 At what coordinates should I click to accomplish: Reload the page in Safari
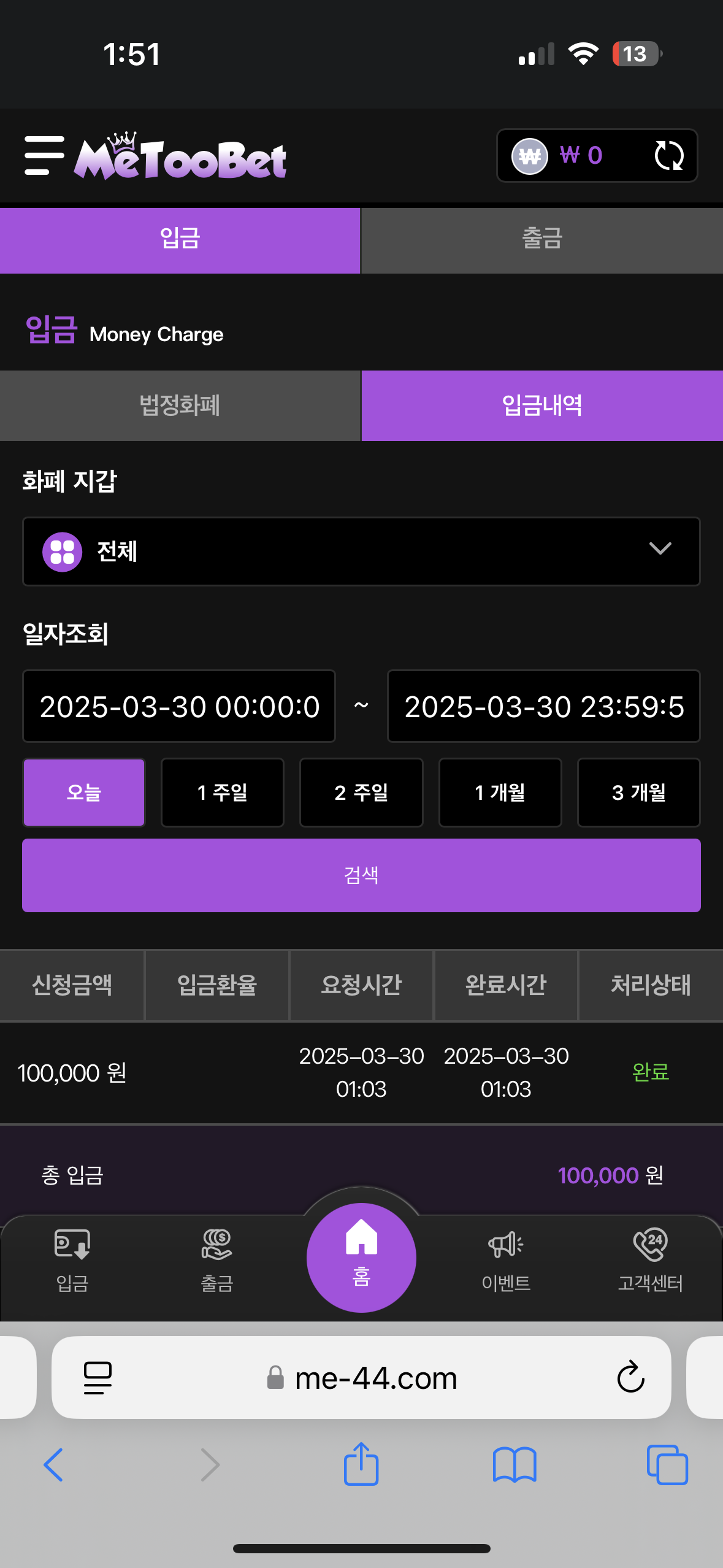630,1378
